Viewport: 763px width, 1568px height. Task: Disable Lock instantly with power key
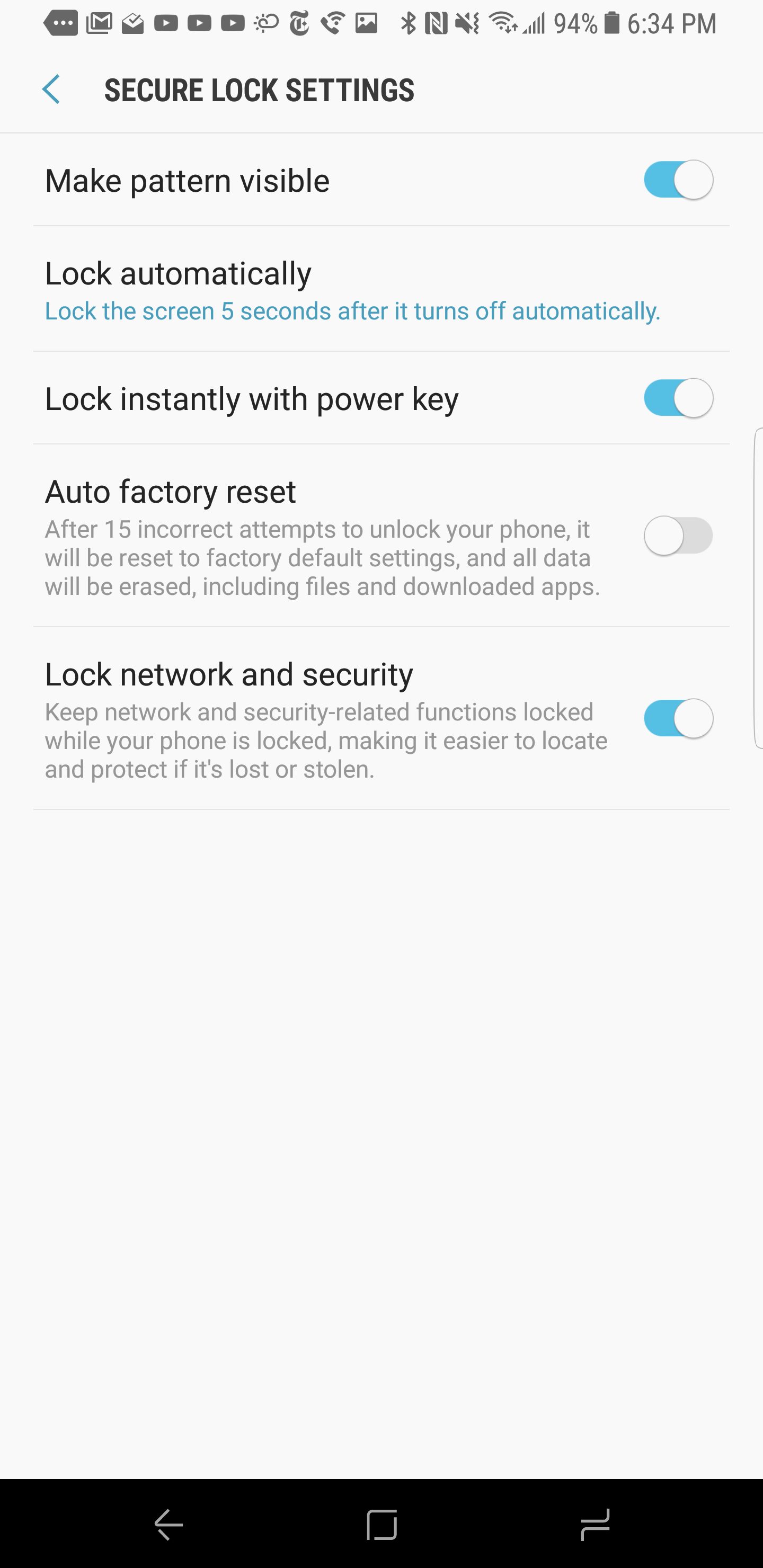point(678,398)
